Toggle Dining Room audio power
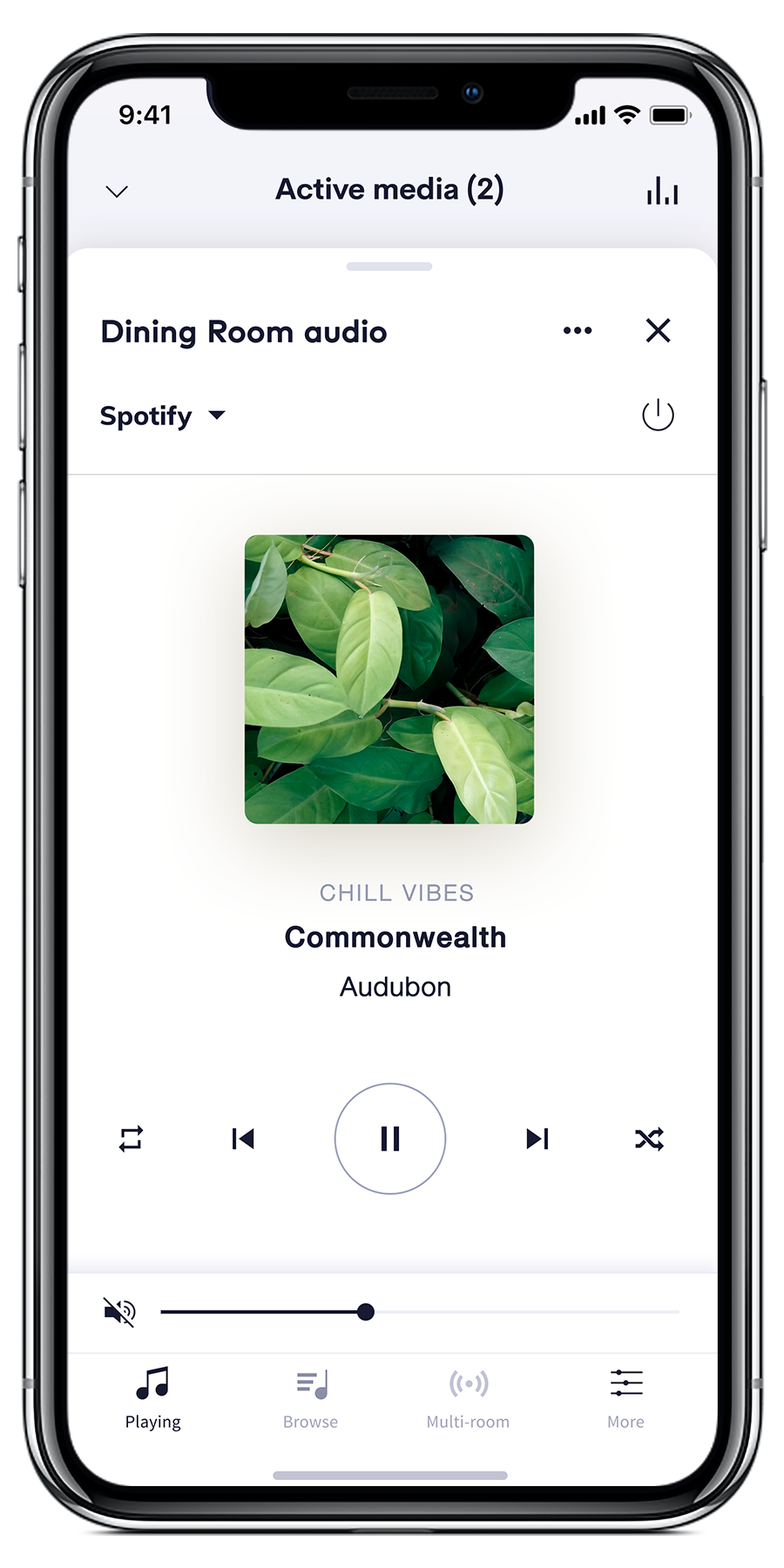 tap(658, 415)
